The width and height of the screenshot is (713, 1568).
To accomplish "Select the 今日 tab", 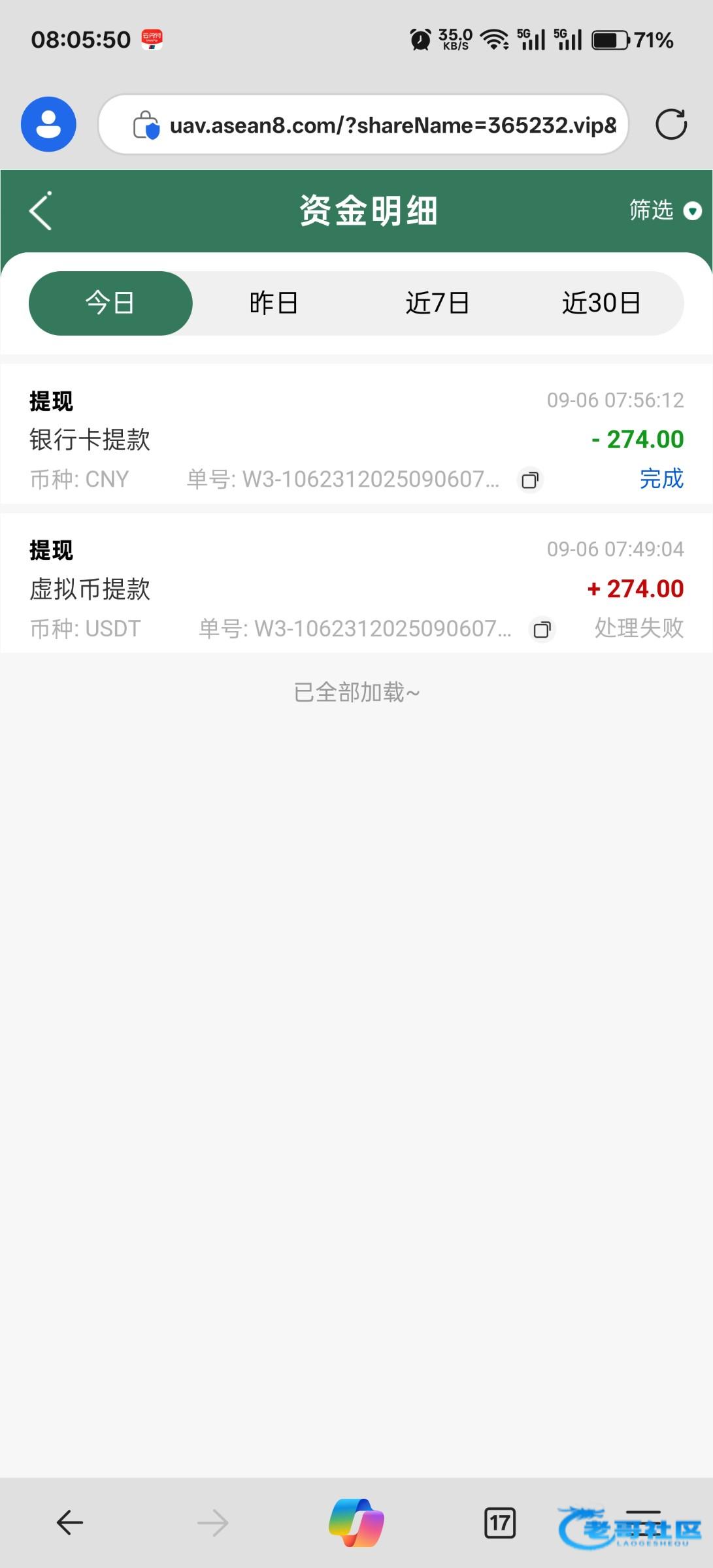I will (110, 303).
